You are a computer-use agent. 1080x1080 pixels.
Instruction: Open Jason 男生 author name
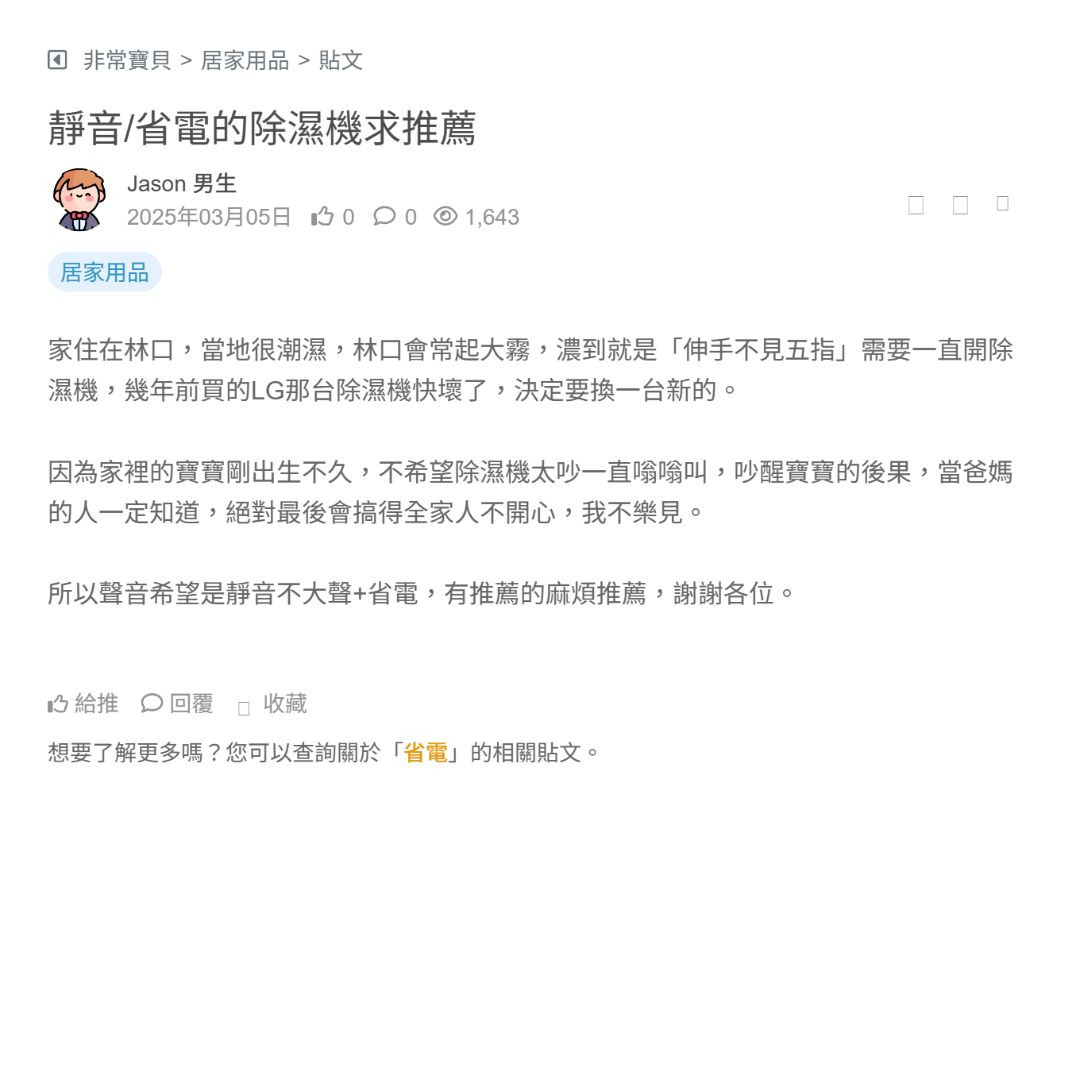point(182,184)
